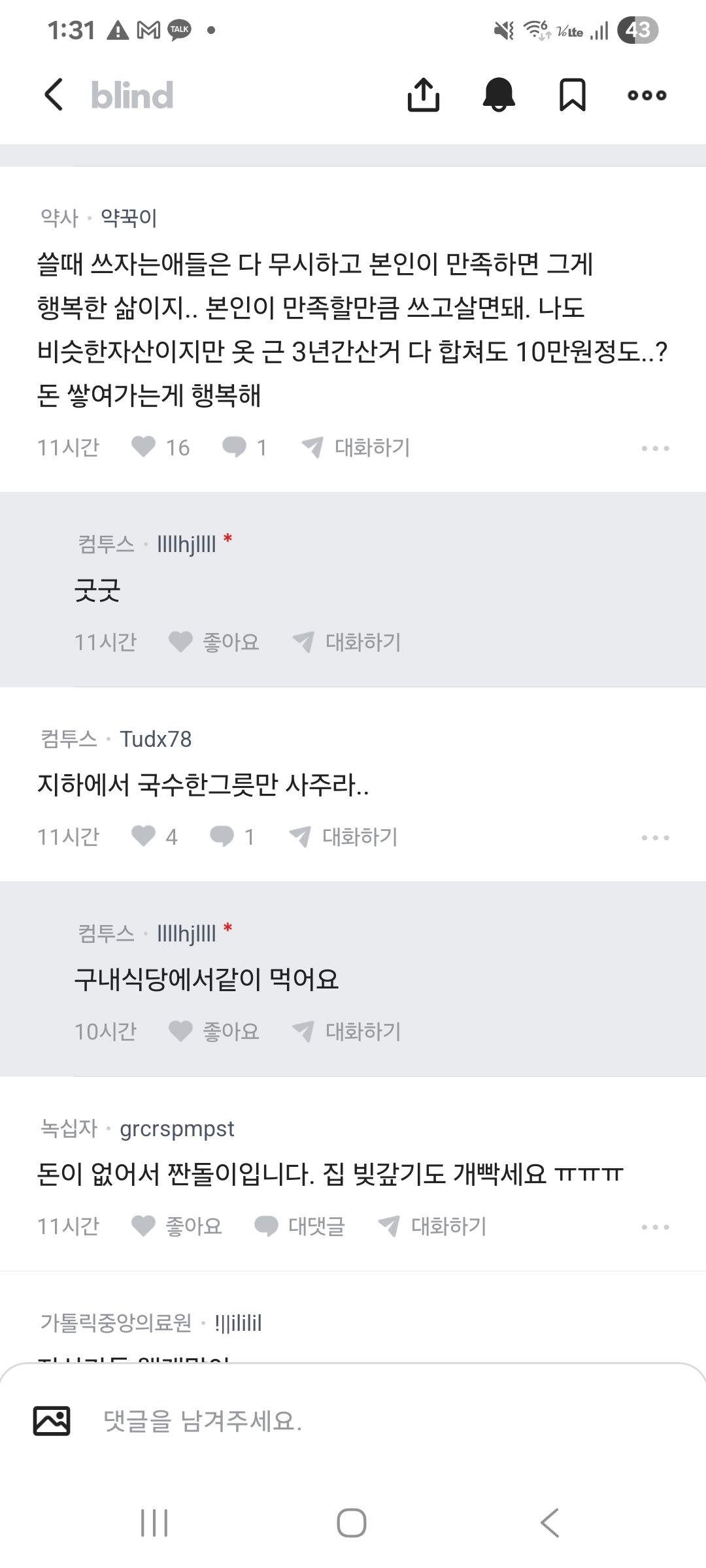Open more options on 약꾹이's comment
This screenshot has height=1568, width=706.
[655, 448]
